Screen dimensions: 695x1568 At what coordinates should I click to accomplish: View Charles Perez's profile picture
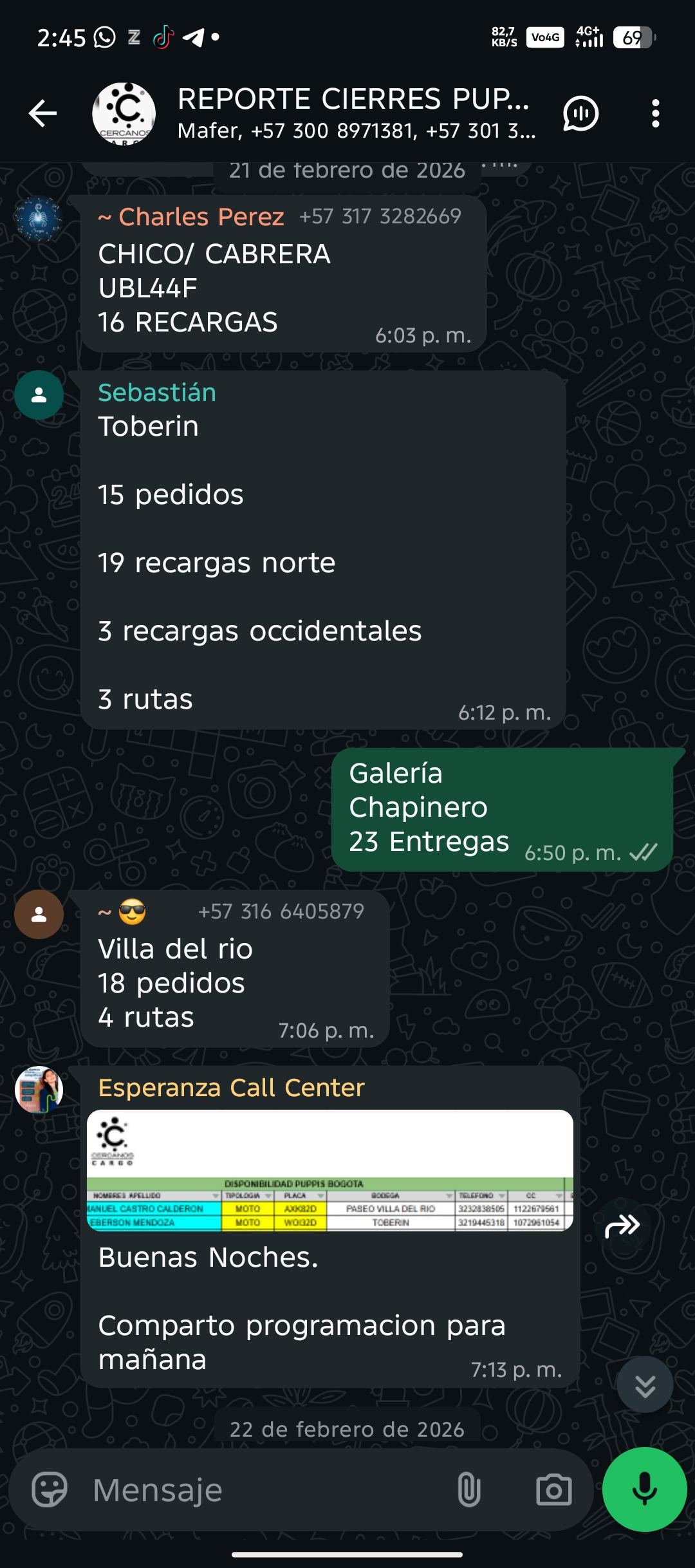click(39, 219)
